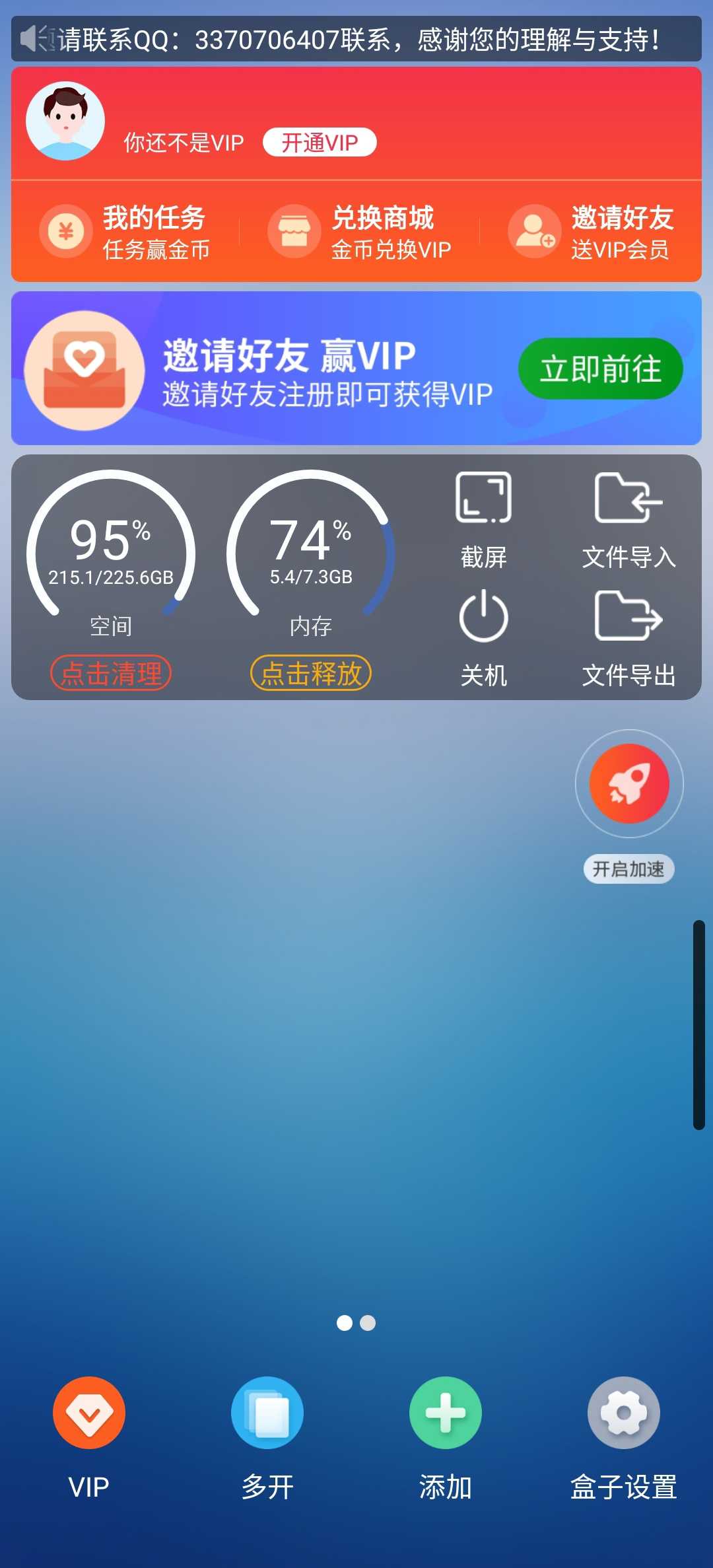Open 我的任务 to earn coins
713x1568 pixels.
point(129,231)
